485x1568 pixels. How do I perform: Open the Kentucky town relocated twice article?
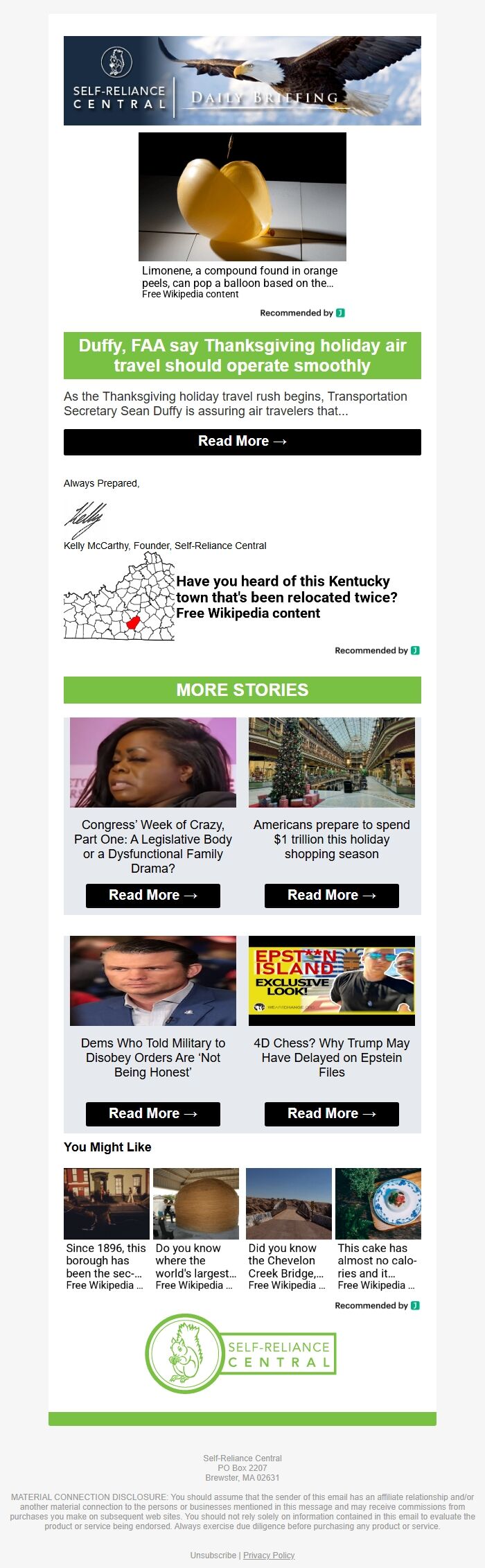pyautogui.click(x=286, y=597)
